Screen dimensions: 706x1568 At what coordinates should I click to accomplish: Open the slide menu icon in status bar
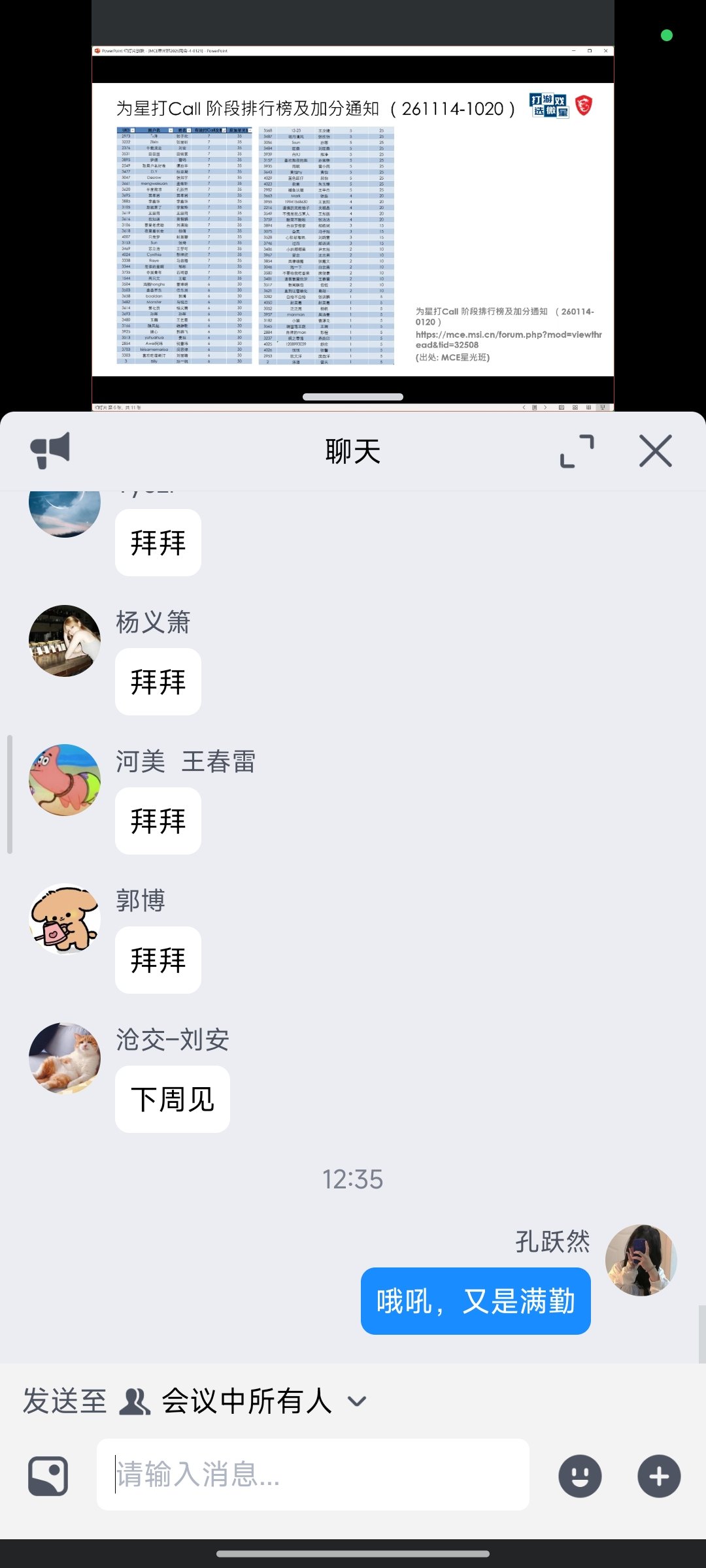(x=535, y=407)
